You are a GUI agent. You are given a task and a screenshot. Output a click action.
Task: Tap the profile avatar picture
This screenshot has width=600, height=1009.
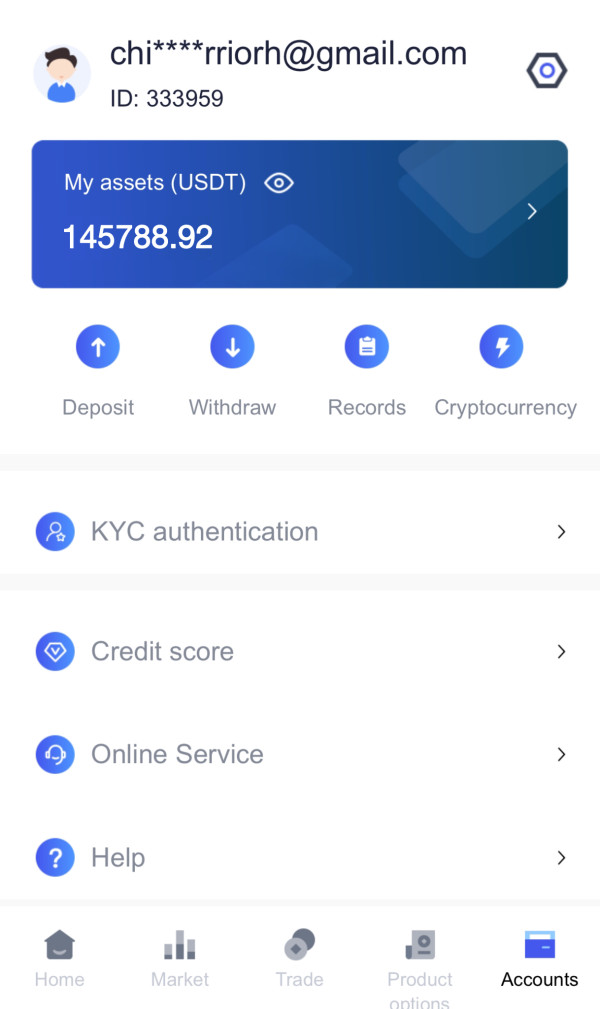(x=62, y=74)
